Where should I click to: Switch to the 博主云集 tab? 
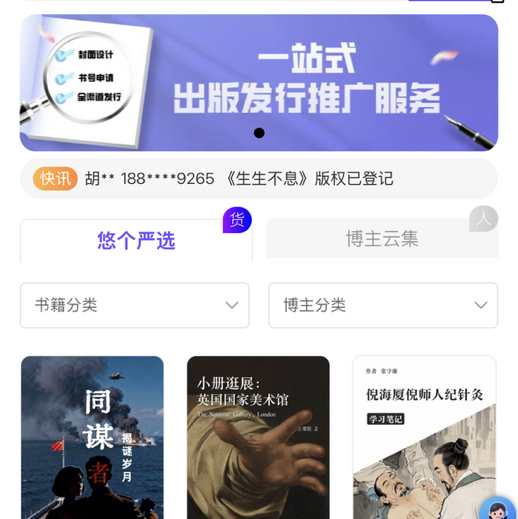(x=382, y=238)
